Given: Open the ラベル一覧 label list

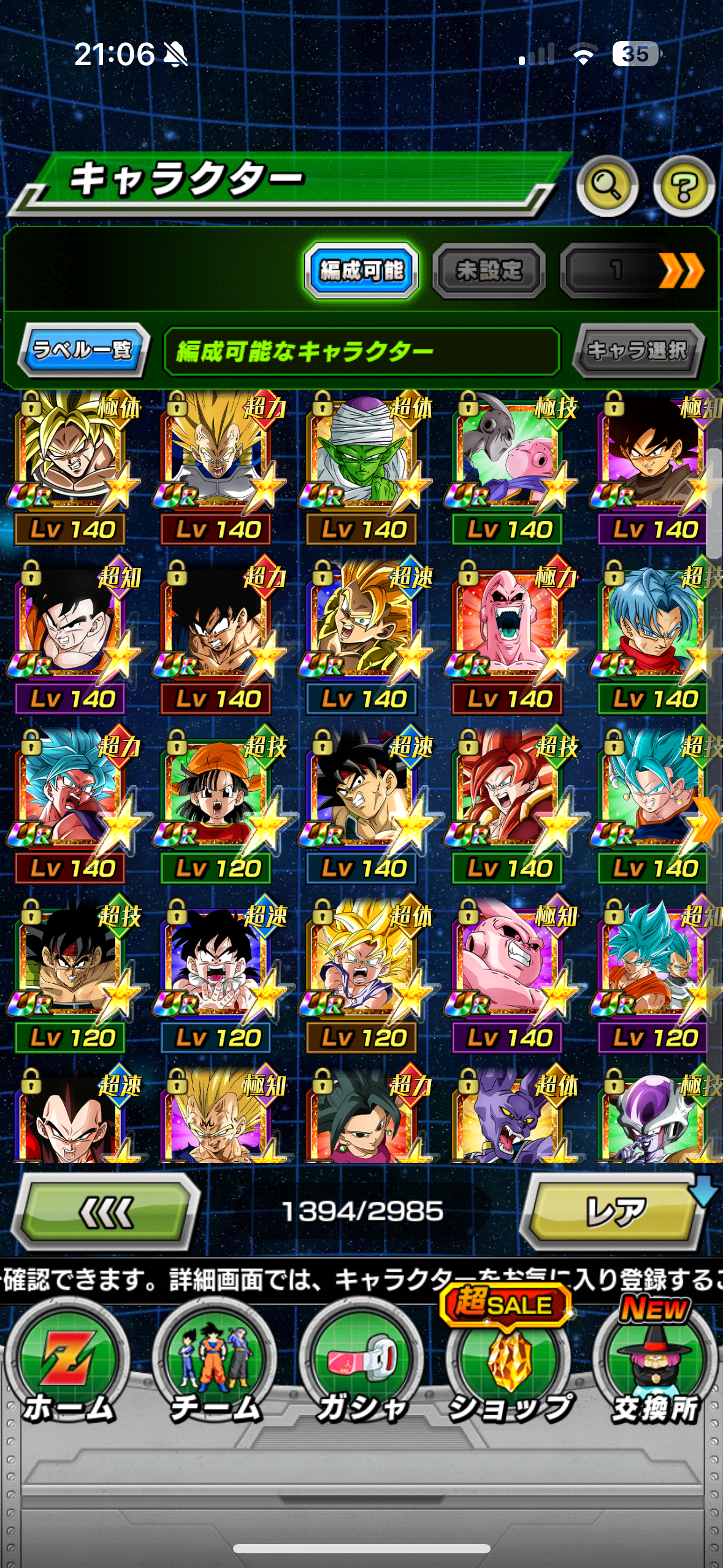Looking at the screenshot, I should (x=83, y=350).
